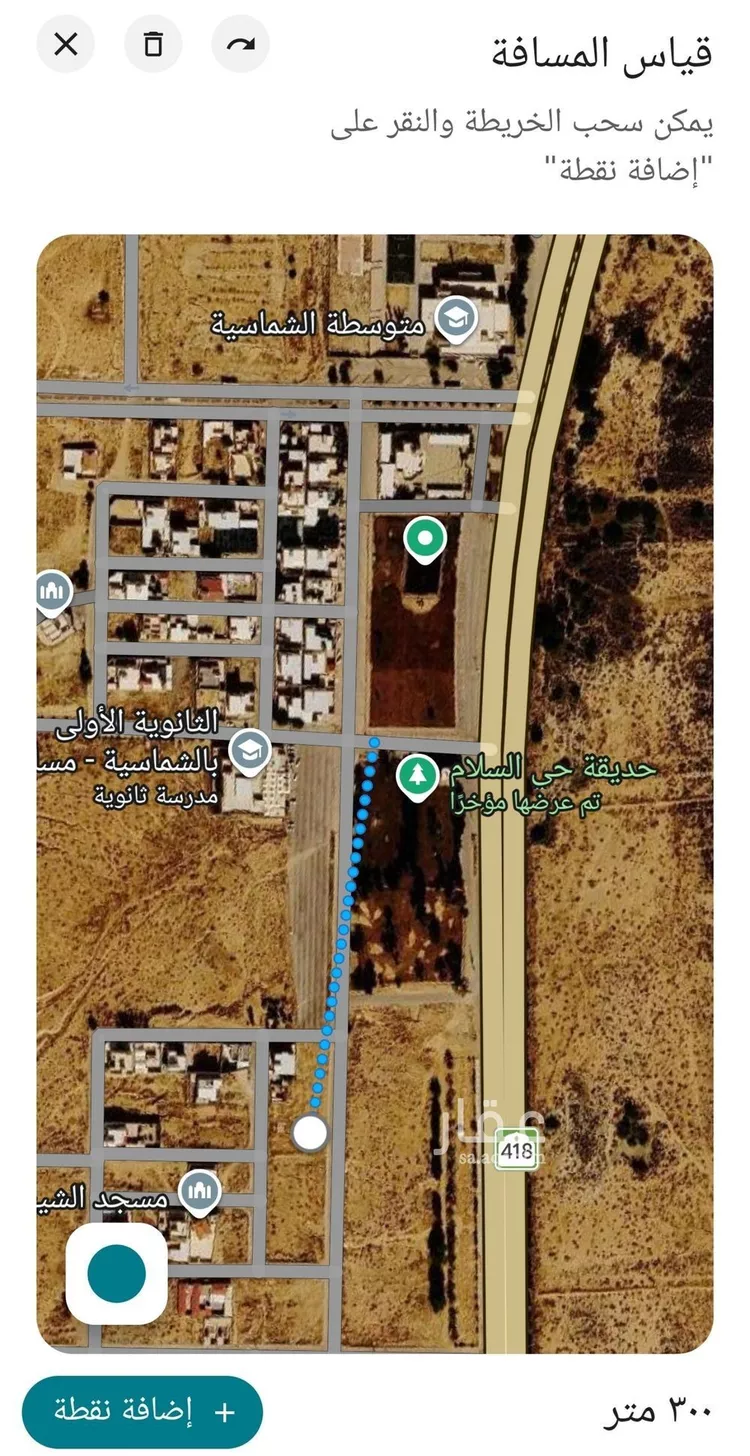Screen dimensions: 750x1456
Task: Close the measure distance panel
Action: coord(65,44)
